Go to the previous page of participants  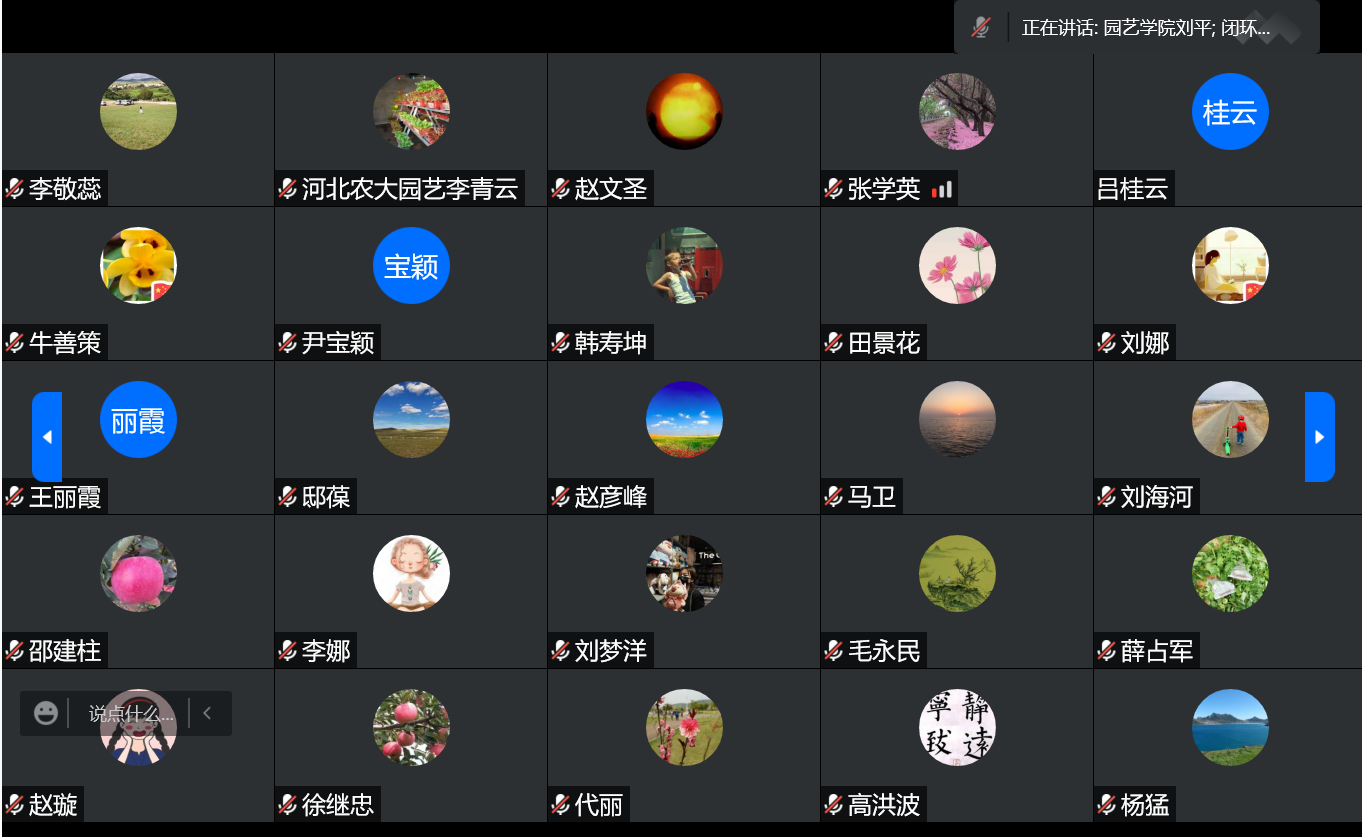coord(47,437)
